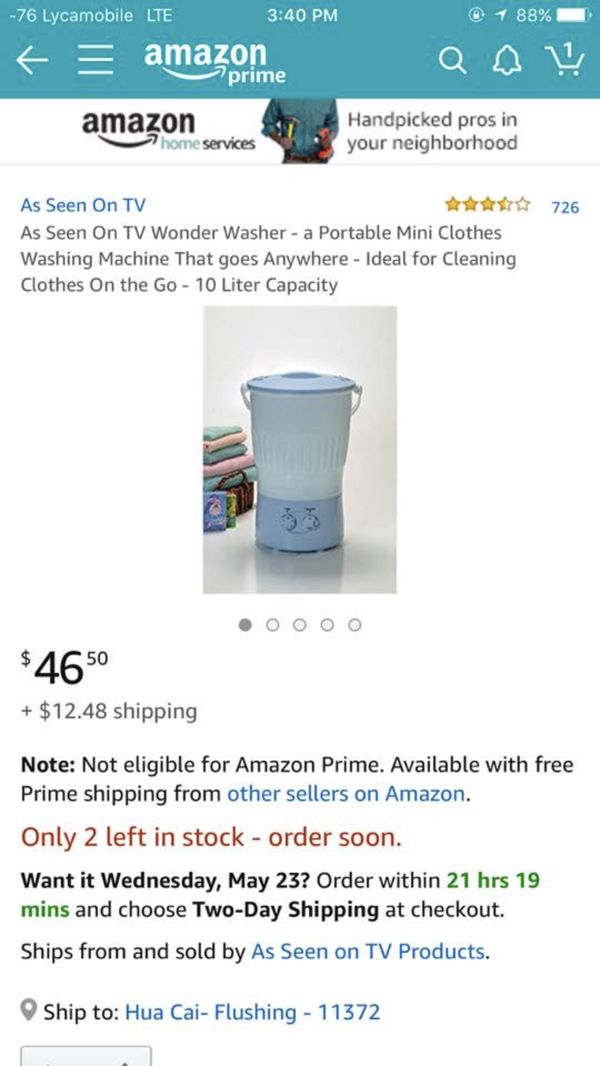View the shopping cart
The height and width of the screenshot is (1066, 600).
coord(564,61)
